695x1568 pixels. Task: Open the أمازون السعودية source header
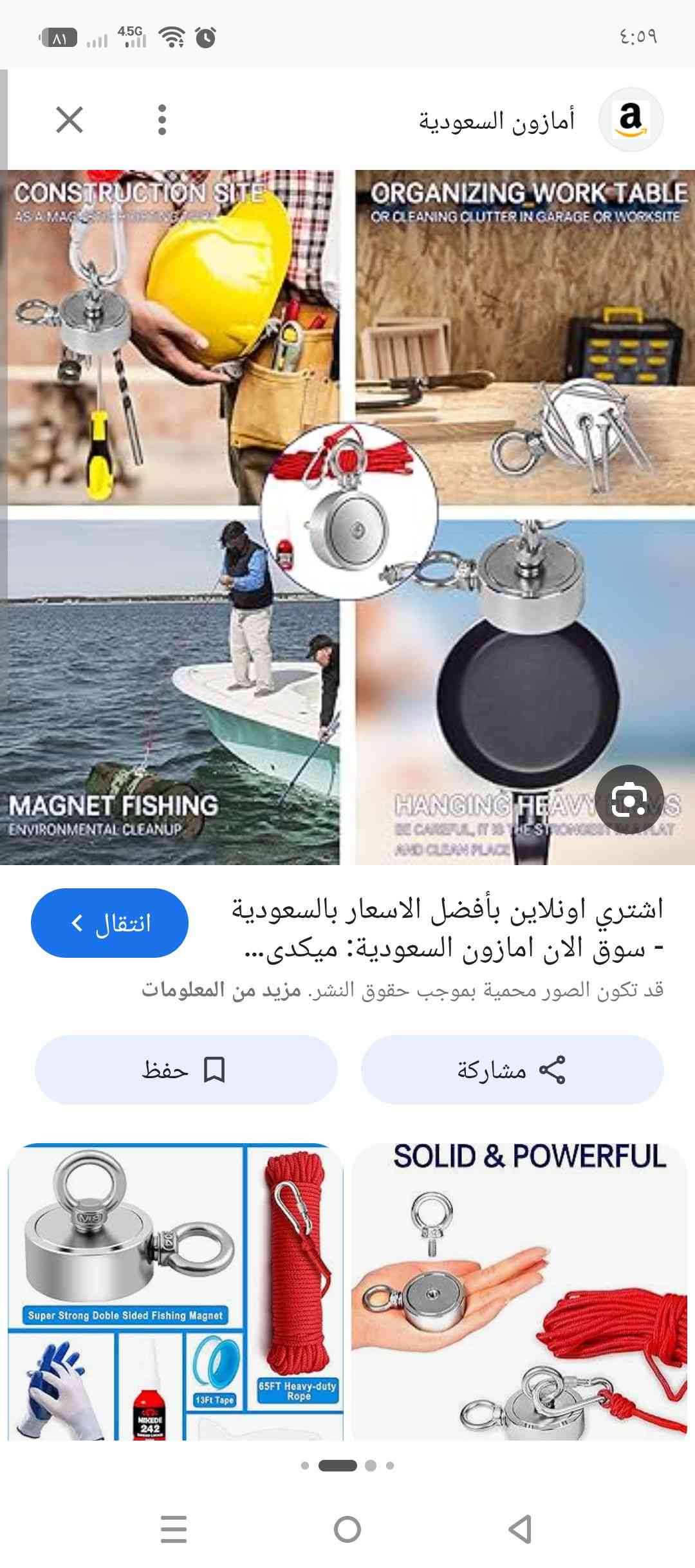pos(541,120)
